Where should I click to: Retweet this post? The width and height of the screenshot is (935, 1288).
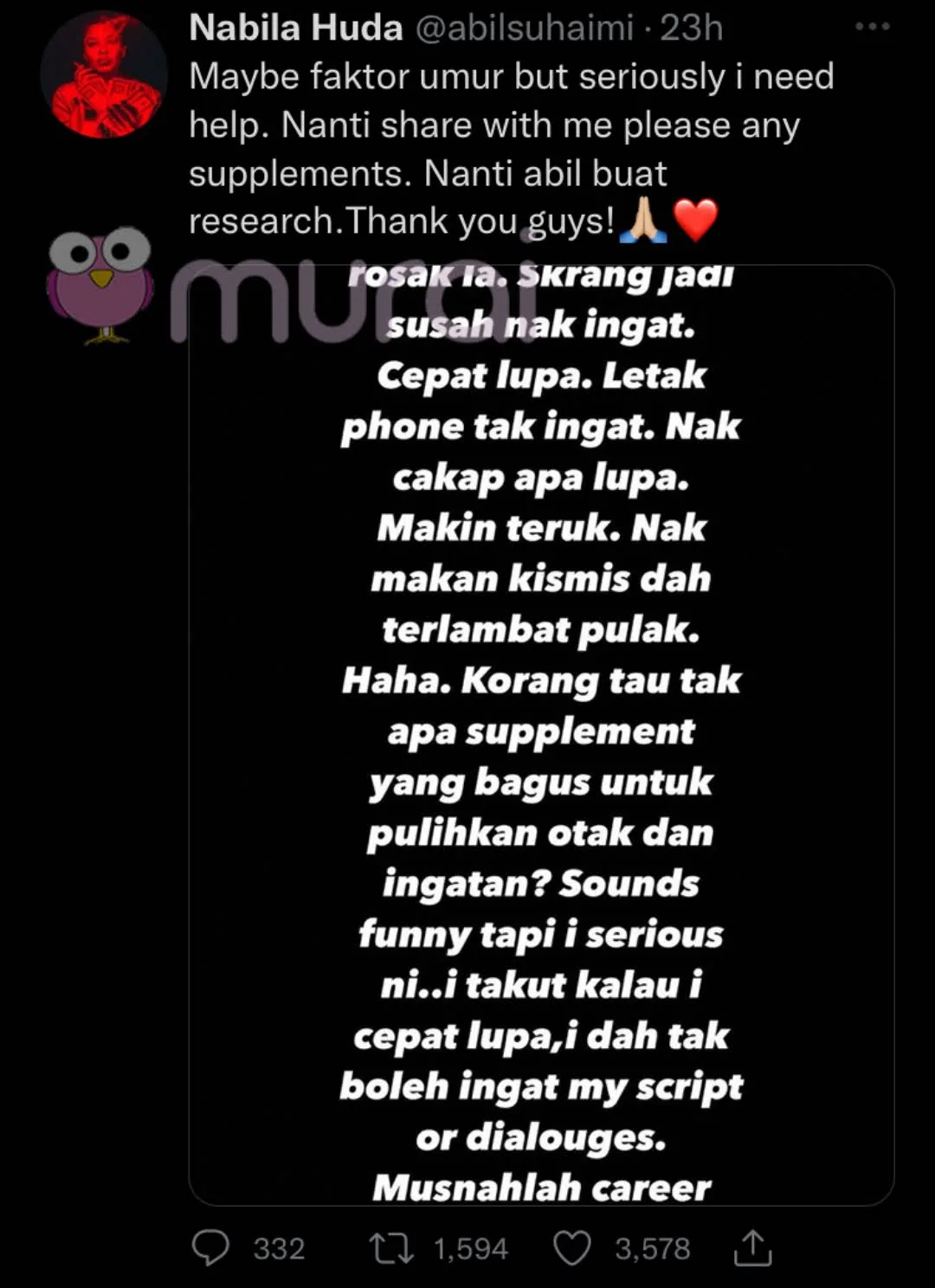[391, 1248]
